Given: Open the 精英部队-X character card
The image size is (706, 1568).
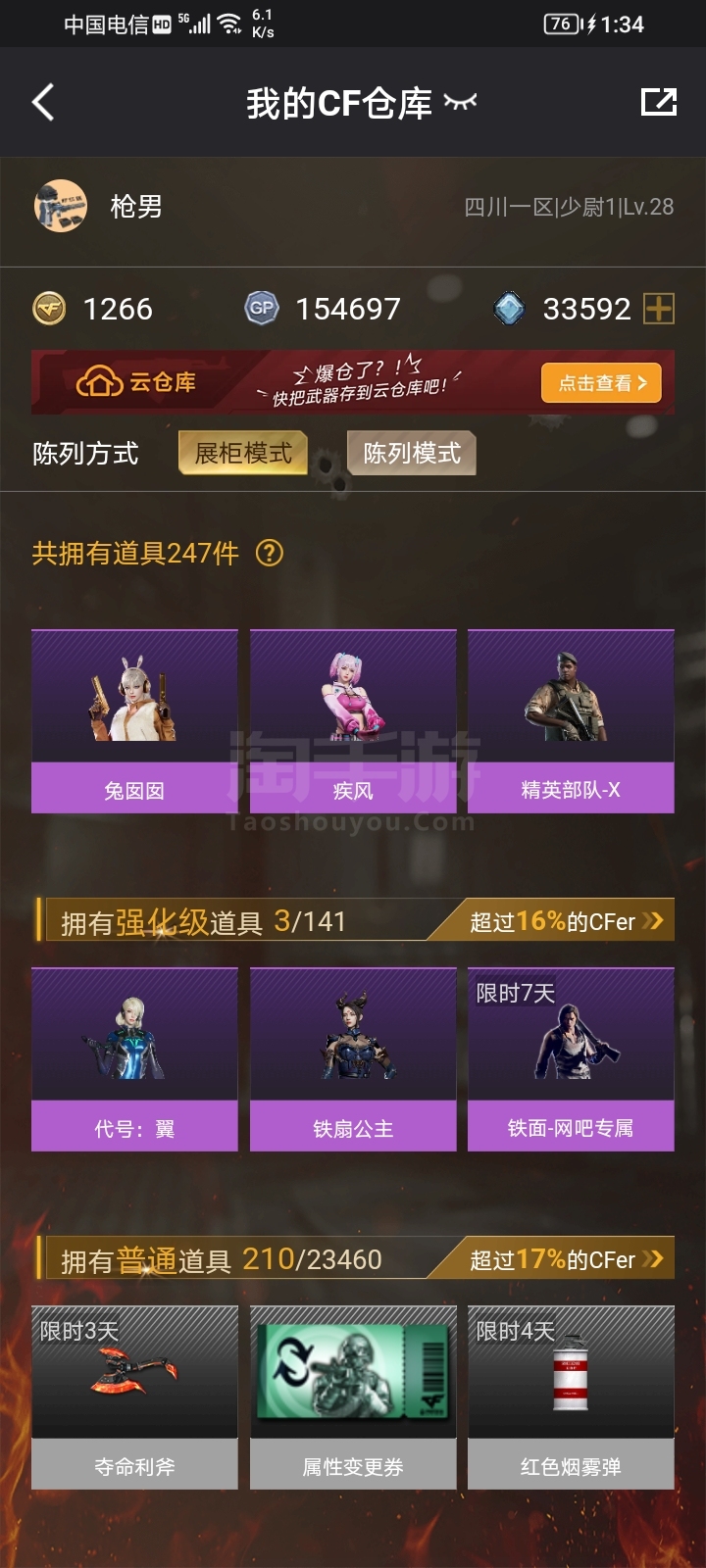Looking at the screenshot, I should coord(571,721).
